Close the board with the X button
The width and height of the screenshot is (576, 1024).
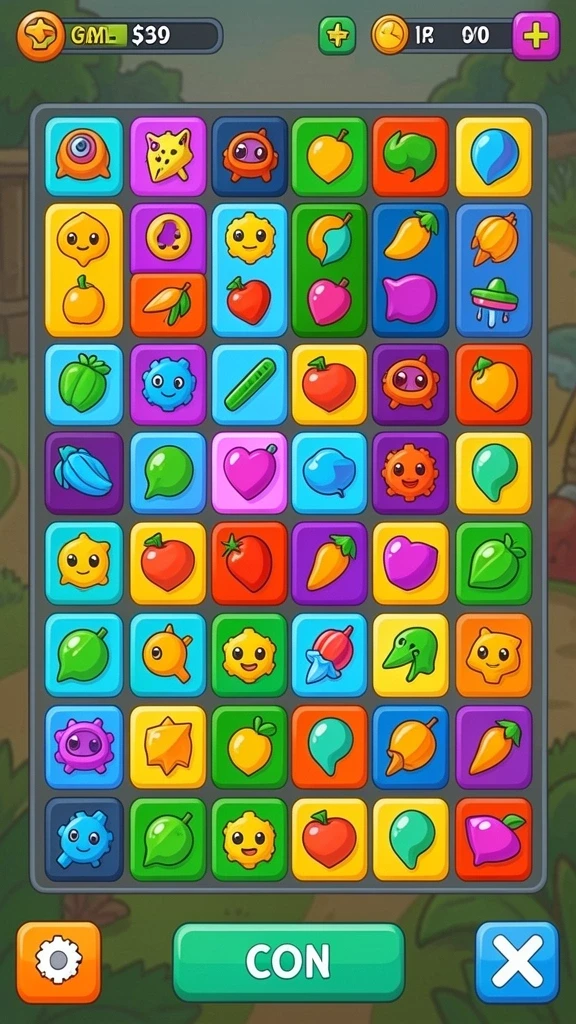[517, 962]
